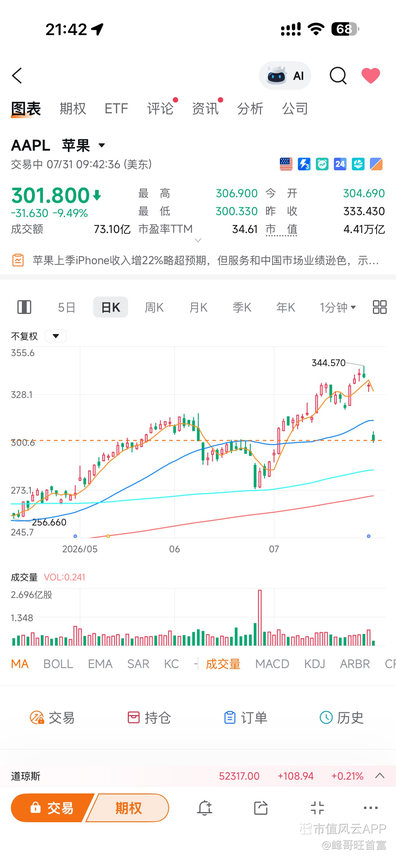Select the 月K chart period

pos(198,307)
